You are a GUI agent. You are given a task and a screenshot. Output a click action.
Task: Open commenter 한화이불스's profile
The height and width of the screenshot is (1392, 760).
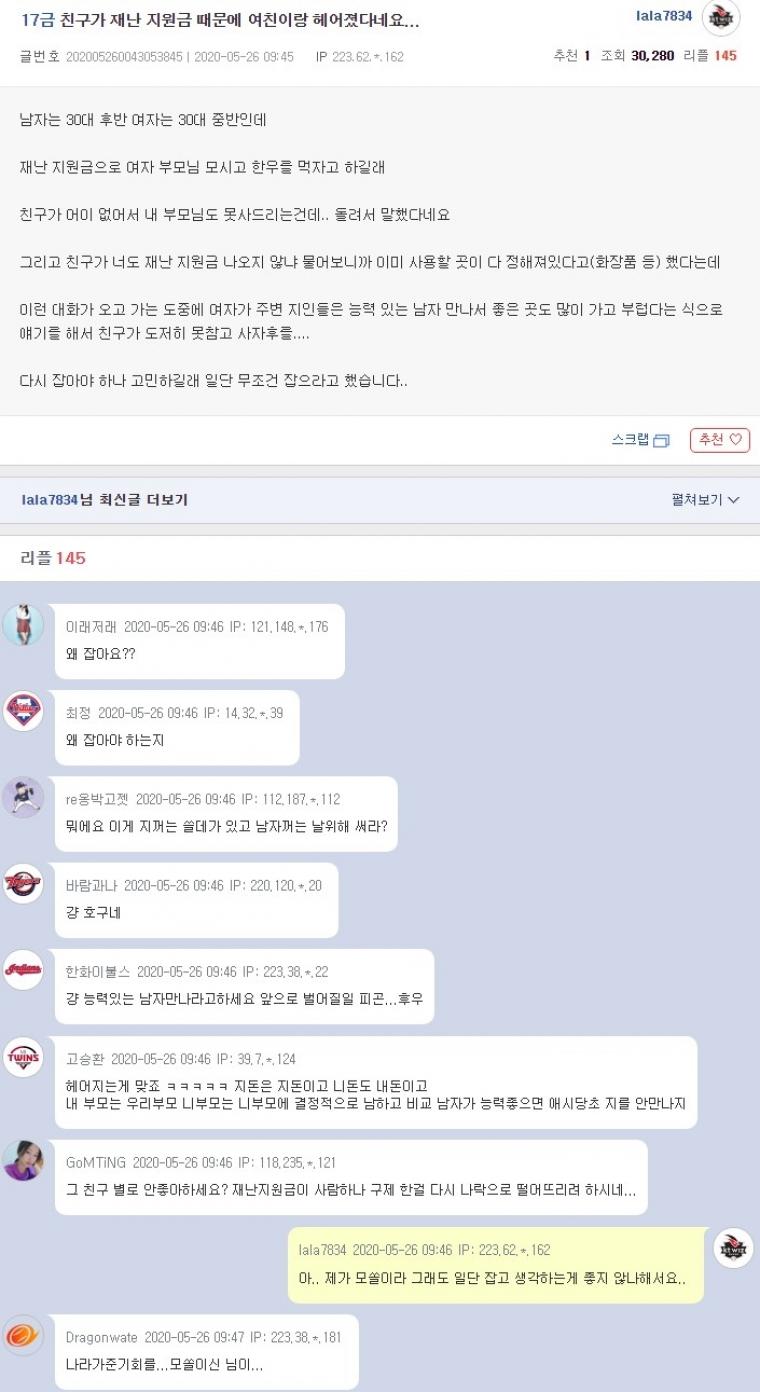(97, 971)
